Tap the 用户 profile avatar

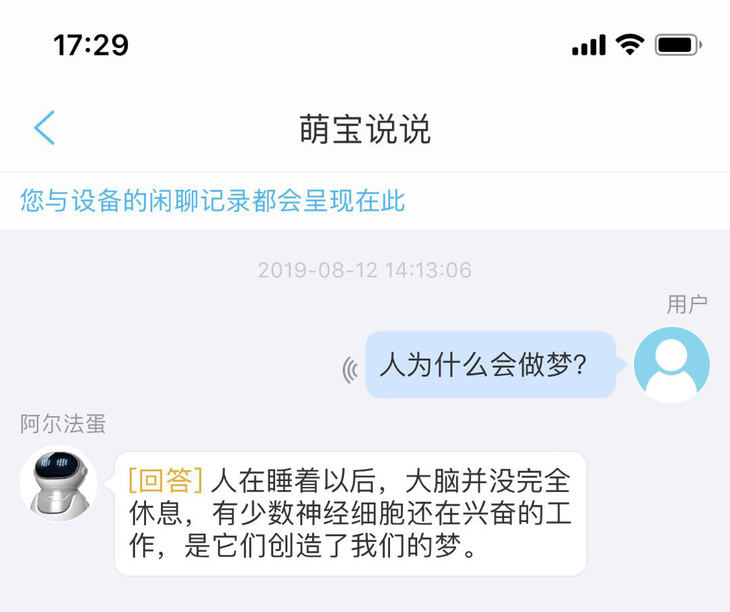point(672,365)
